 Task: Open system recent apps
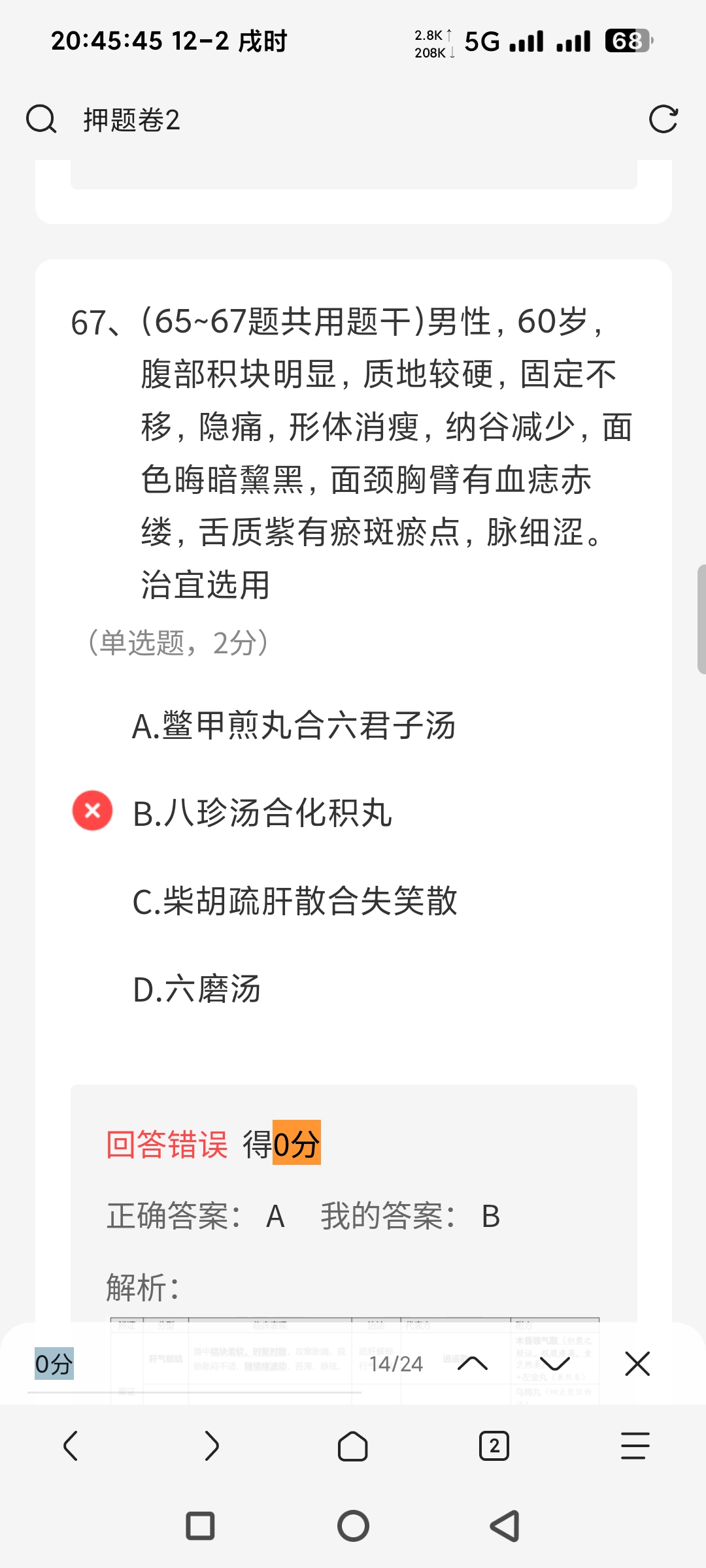click(x=200, y=1526)
